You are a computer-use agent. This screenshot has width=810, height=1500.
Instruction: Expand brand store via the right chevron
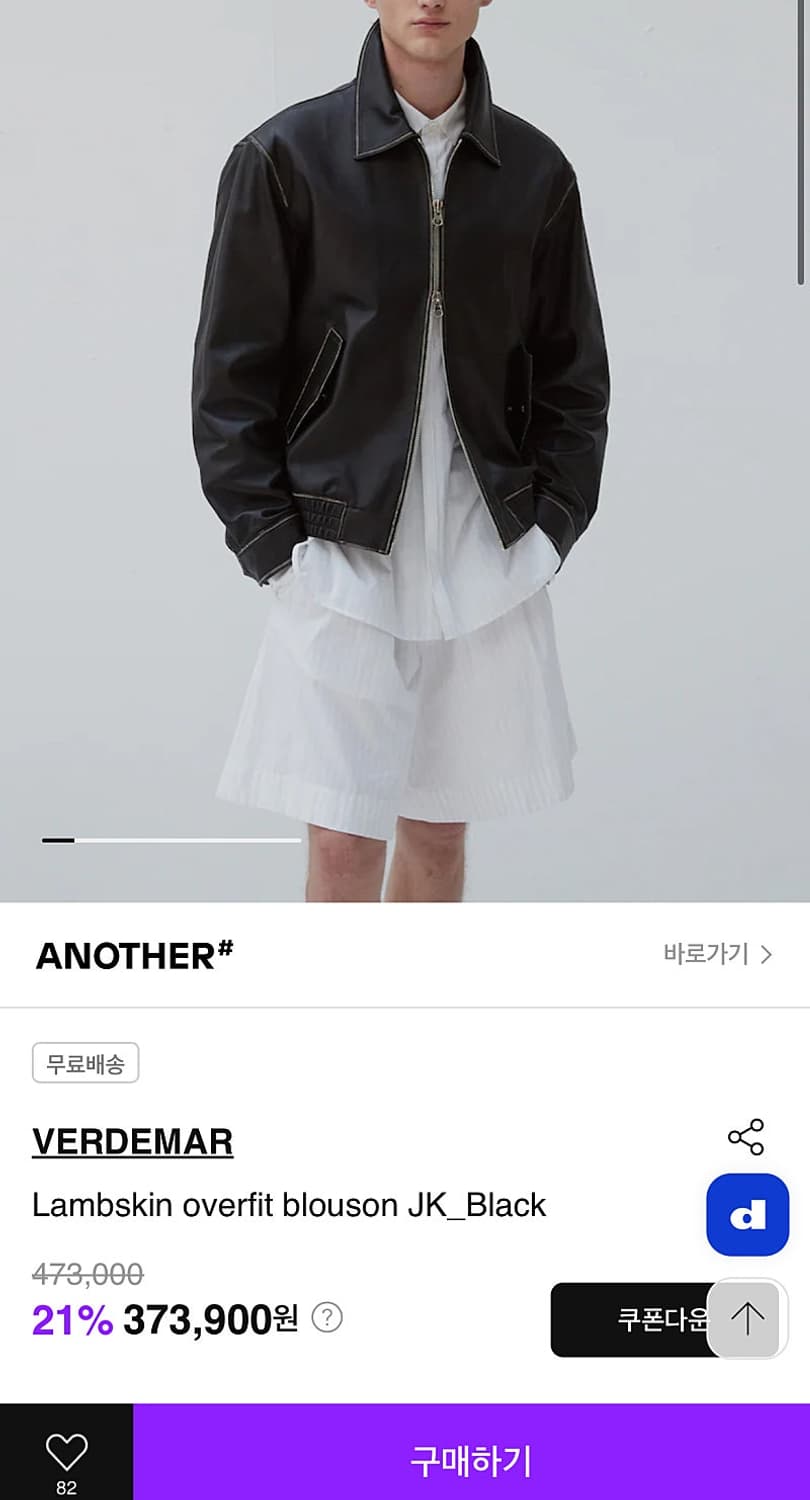[768, 955]
